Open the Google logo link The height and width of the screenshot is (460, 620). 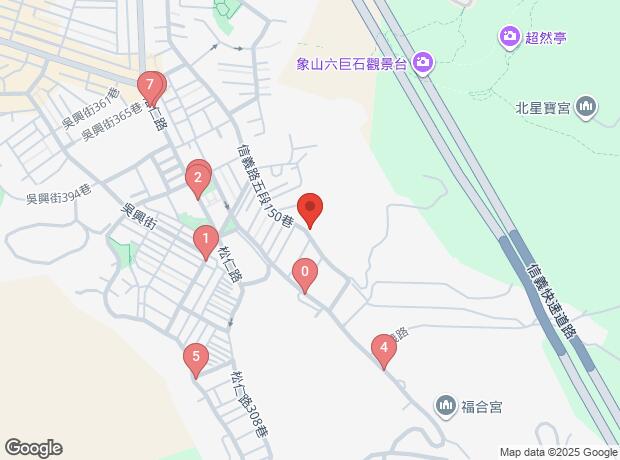click(32, 448)
